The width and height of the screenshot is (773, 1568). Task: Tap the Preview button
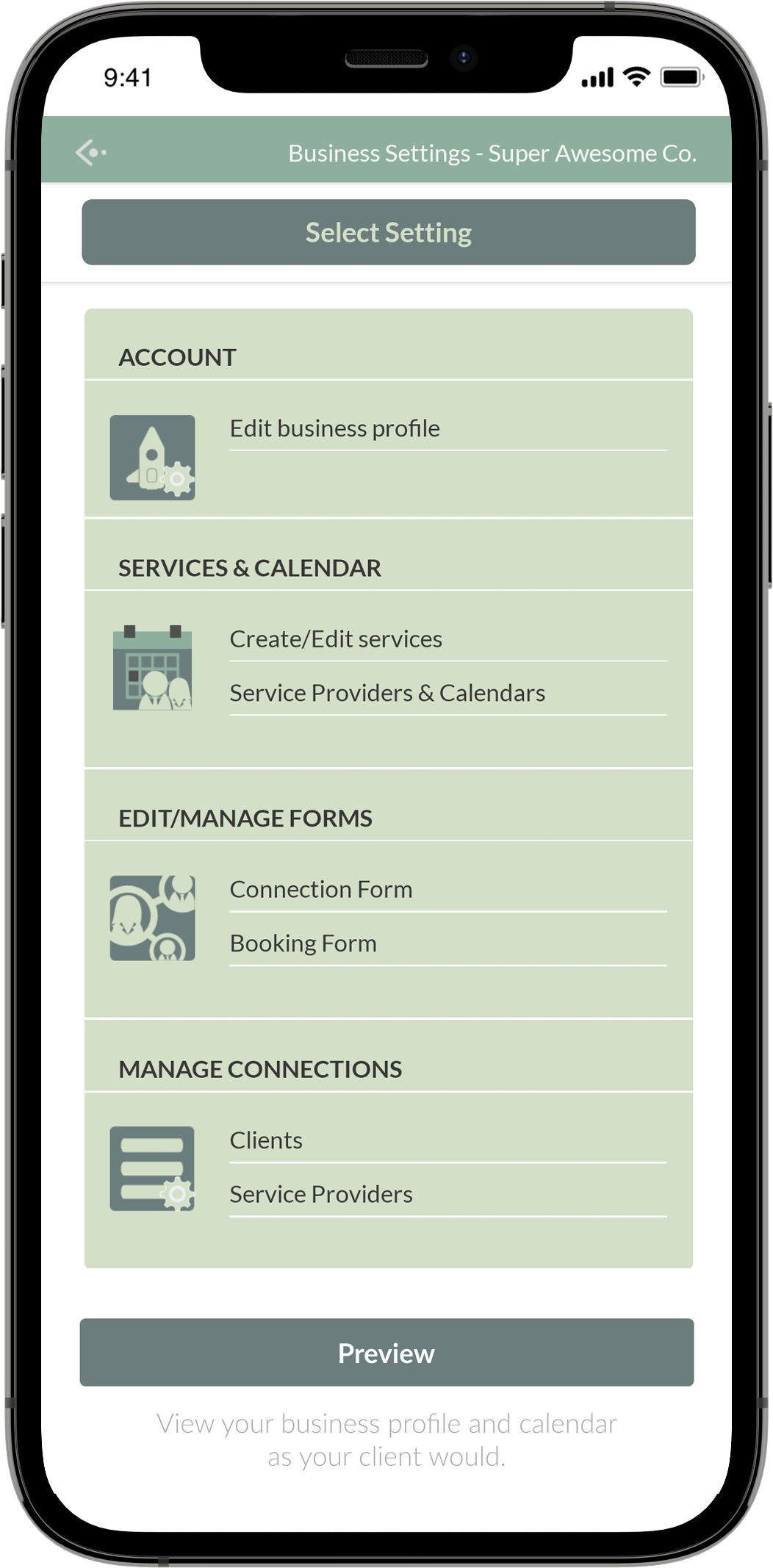[x=386, y=1353]
